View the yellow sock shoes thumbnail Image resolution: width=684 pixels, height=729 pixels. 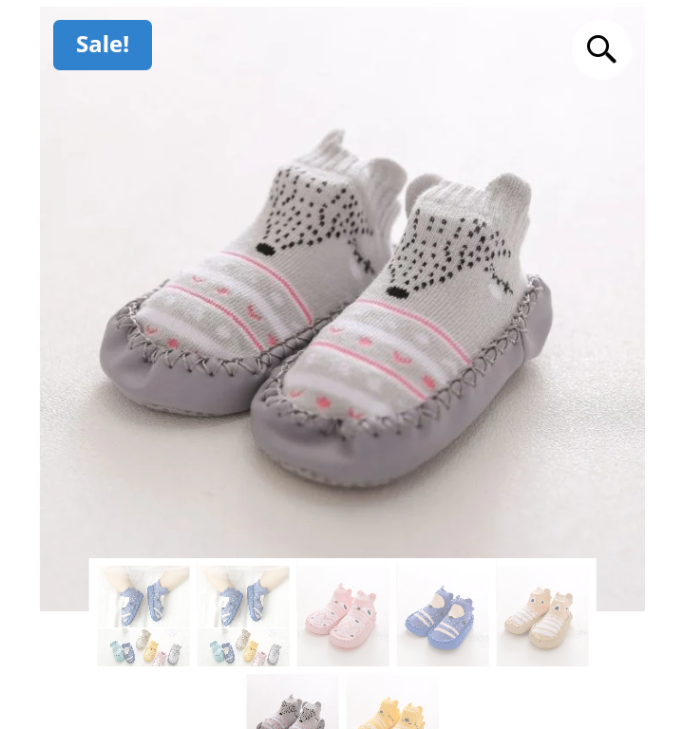click(392, 704)
